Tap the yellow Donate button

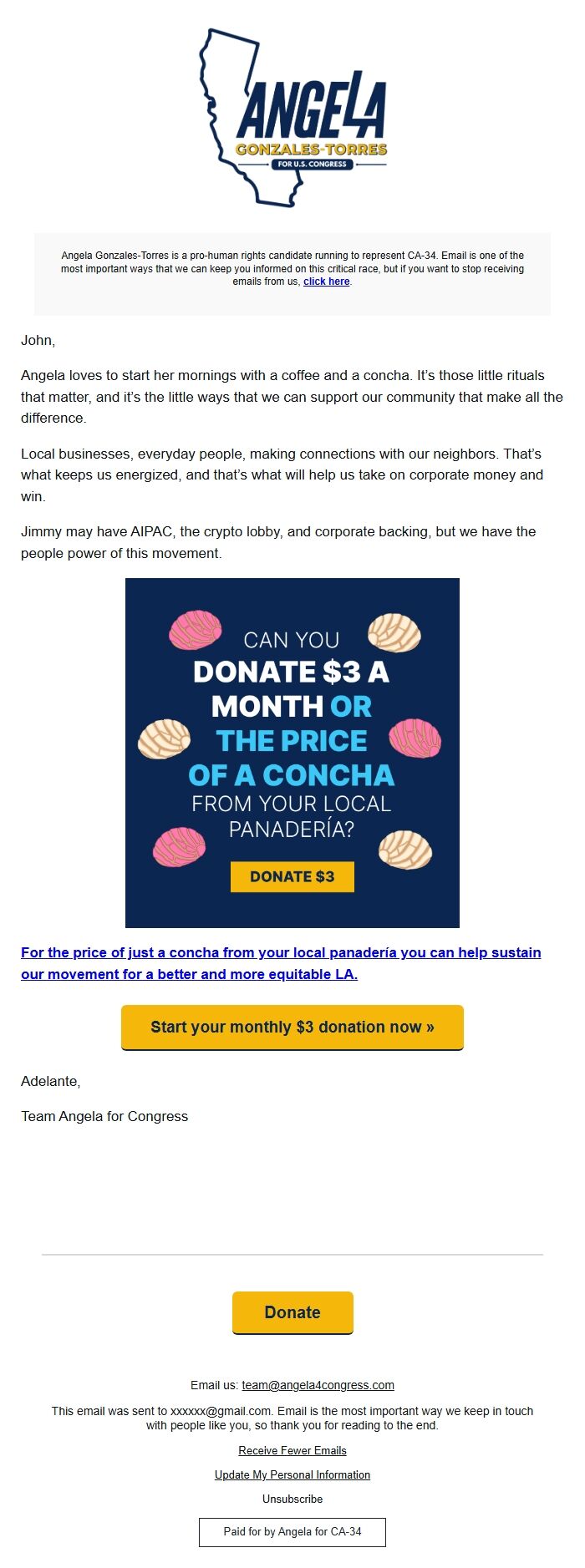click(292, 1312)
